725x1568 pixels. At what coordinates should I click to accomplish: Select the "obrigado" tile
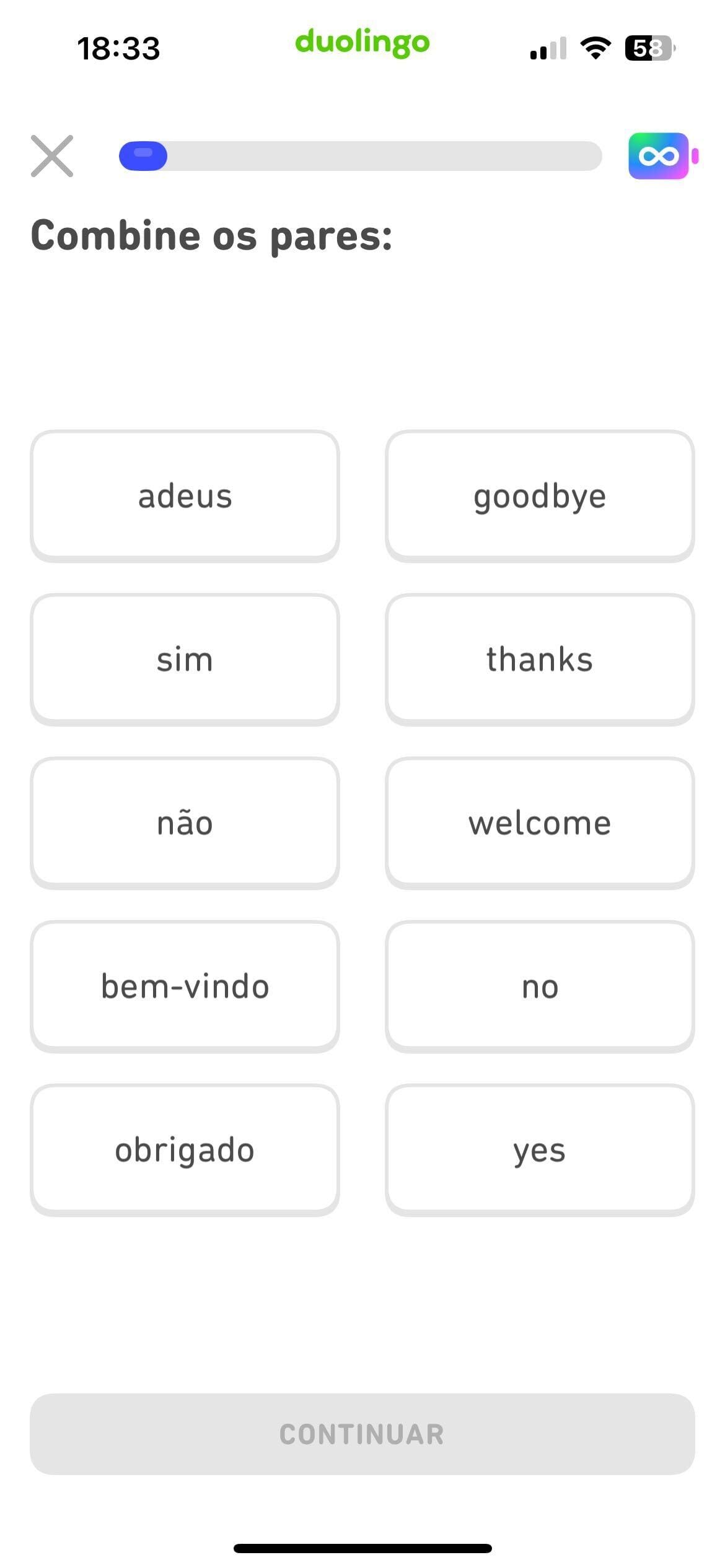coord(185,1150)
